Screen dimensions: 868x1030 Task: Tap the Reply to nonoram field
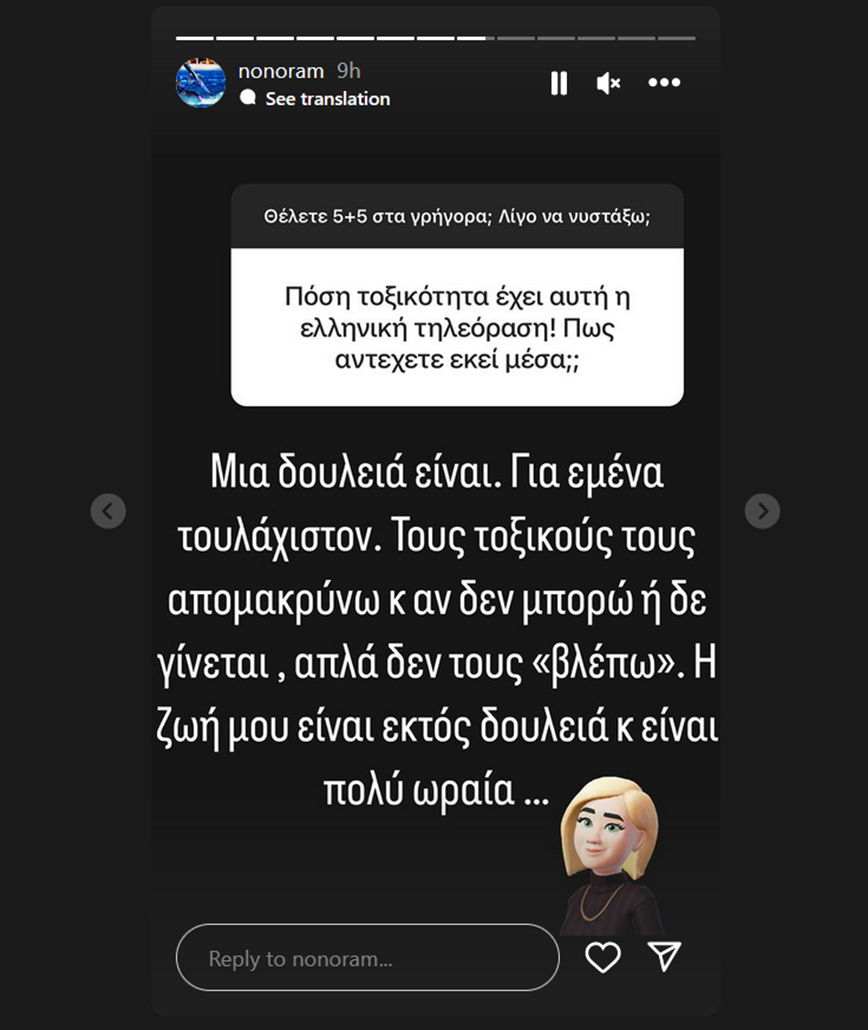(x=367, y=958)
